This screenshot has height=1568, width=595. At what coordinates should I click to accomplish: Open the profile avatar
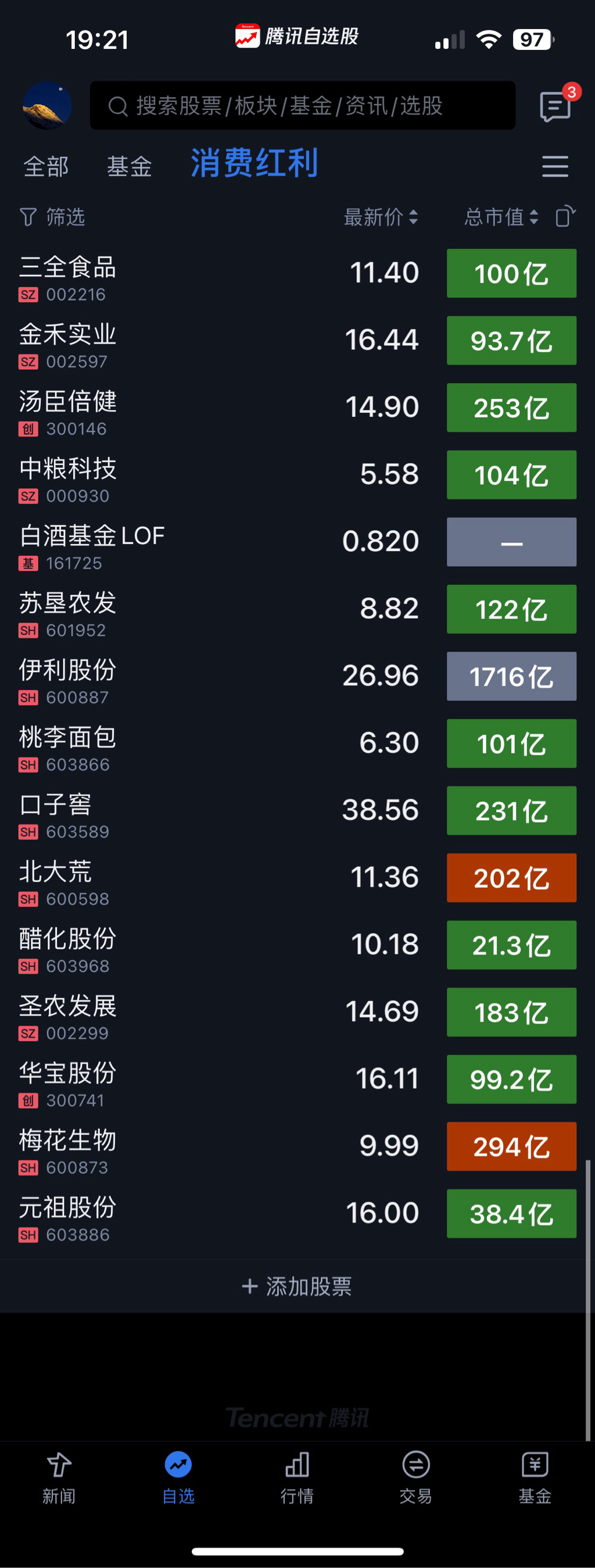[47, 105]
